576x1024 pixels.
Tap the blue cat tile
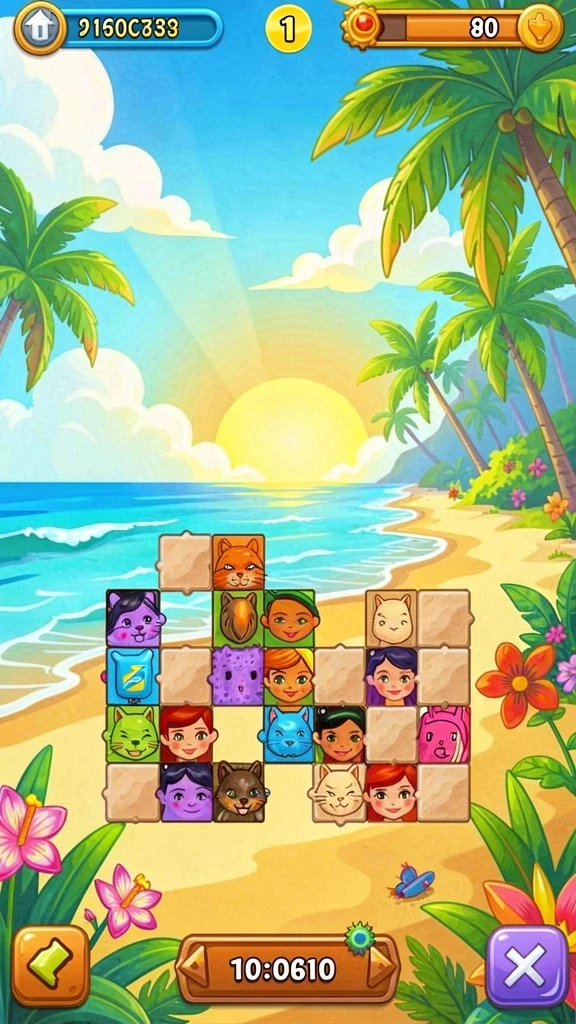point(288,733)
